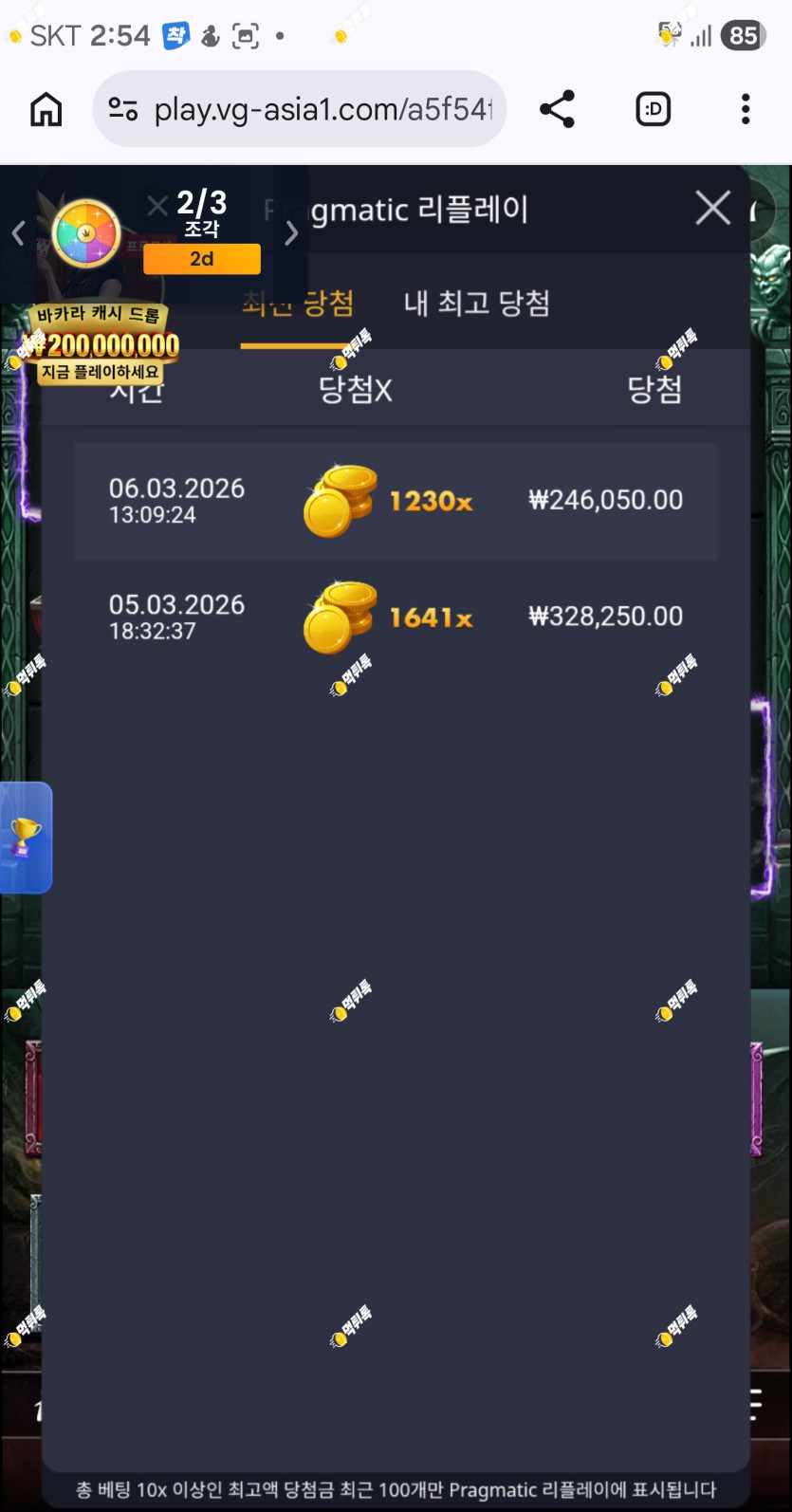The width and height of the screenshot is (792, 1512).
Task: Open the 바카라 캐시 드롭 banner
Action: [101, 343]
